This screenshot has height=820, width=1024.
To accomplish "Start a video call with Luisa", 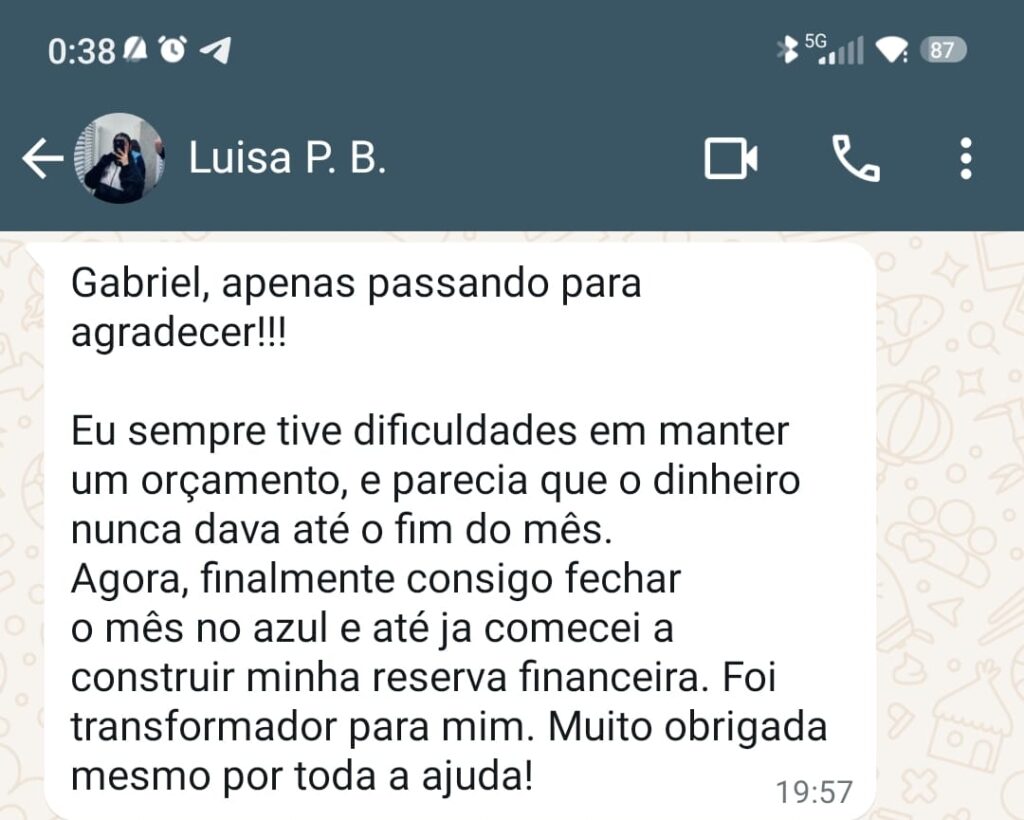I will 731,159.
